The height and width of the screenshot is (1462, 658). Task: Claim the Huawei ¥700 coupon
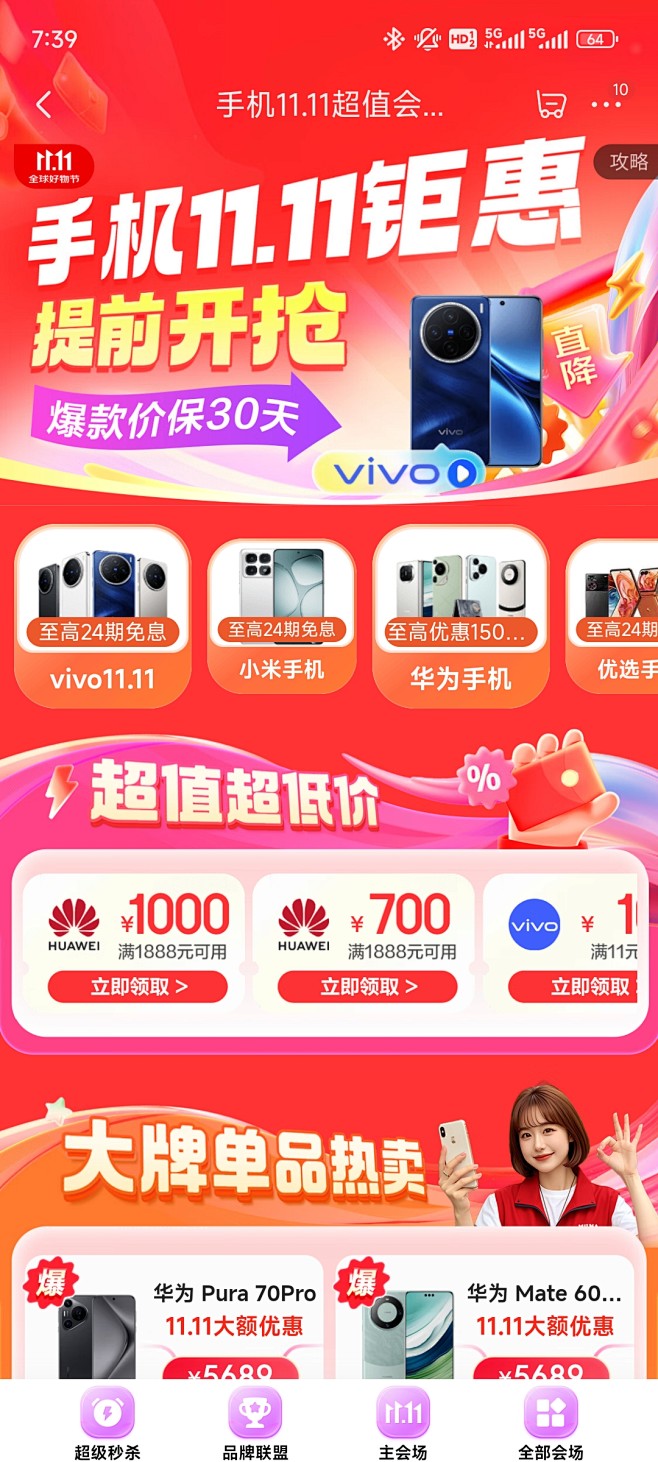click(367, 987)
